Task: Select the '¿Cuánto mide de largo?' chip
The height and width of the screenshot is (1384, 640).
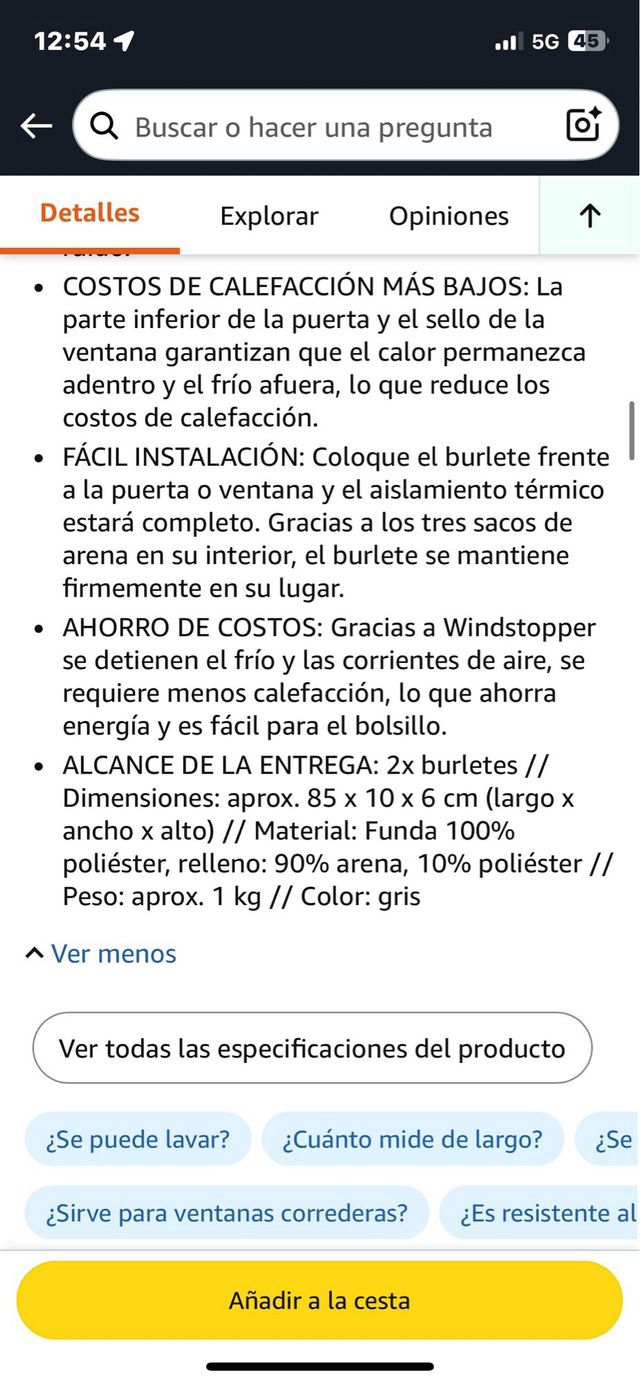Action: (412, 1139)
